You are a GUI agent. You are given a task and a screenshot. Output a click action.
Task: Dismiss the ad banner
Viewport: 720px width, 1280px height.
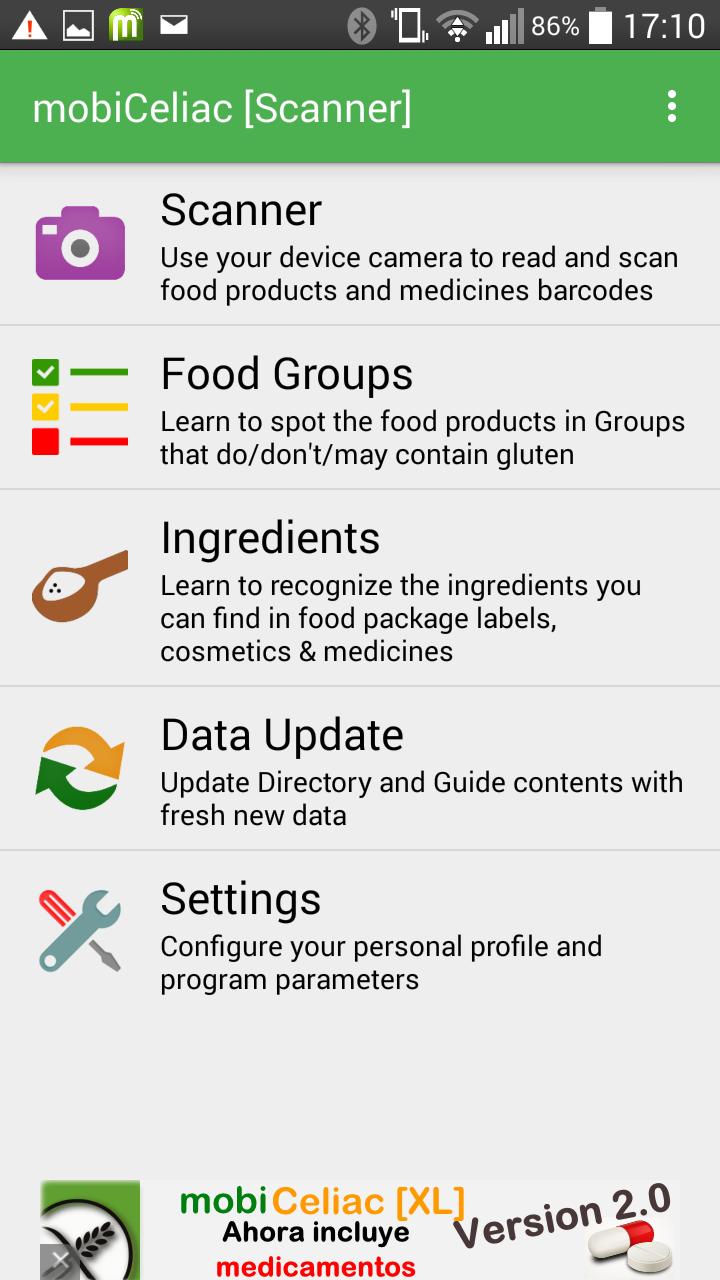click(x=58, y=1262)
